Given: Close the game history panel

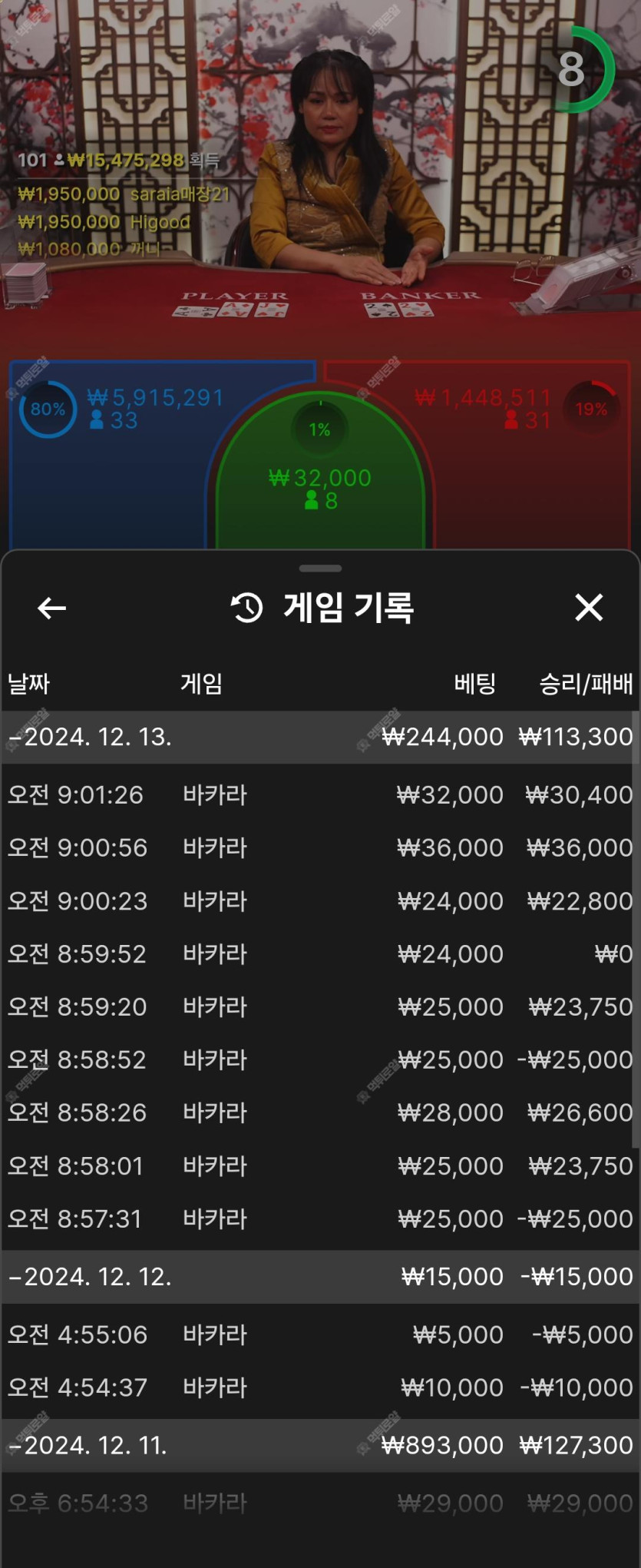Looking at the screenshot, I should click(589, 608).
